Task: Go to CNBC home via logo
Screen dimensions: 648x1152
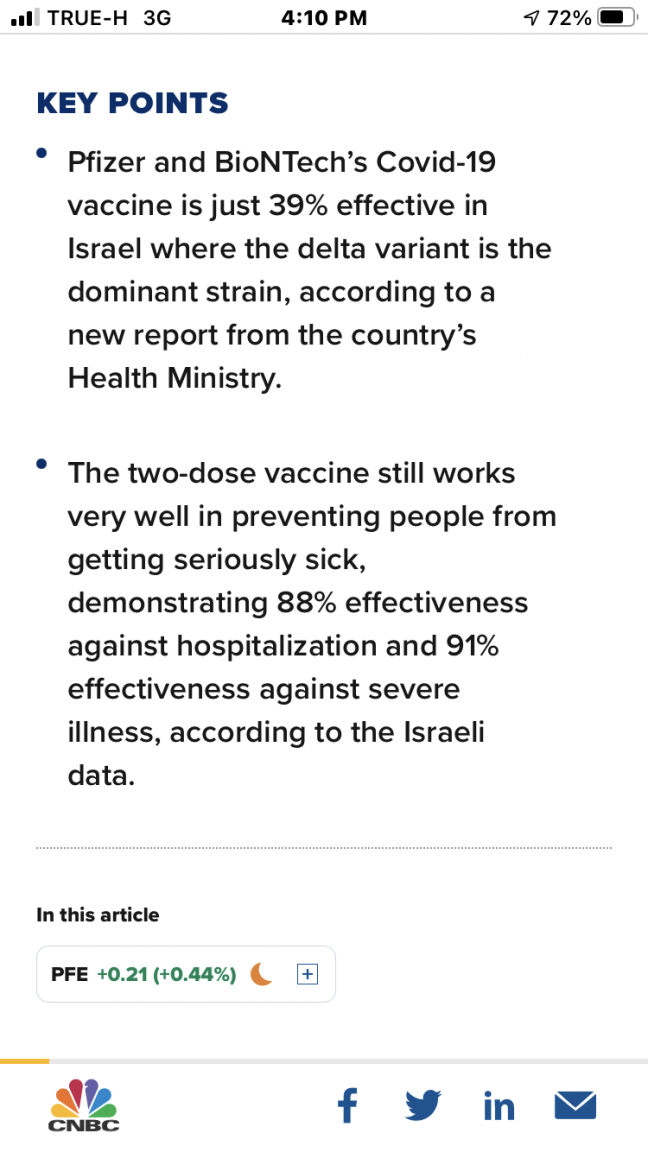Action: tap(83, 1106)
